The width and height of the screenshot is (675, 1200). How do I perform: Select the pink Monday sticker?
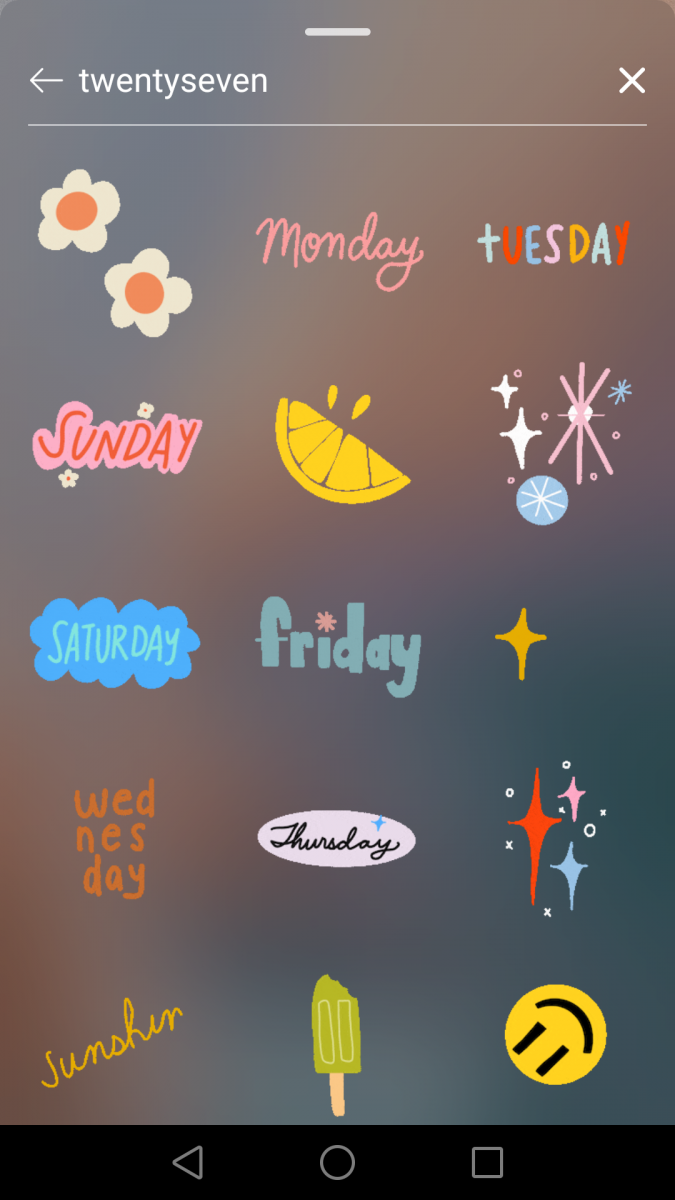339,247
